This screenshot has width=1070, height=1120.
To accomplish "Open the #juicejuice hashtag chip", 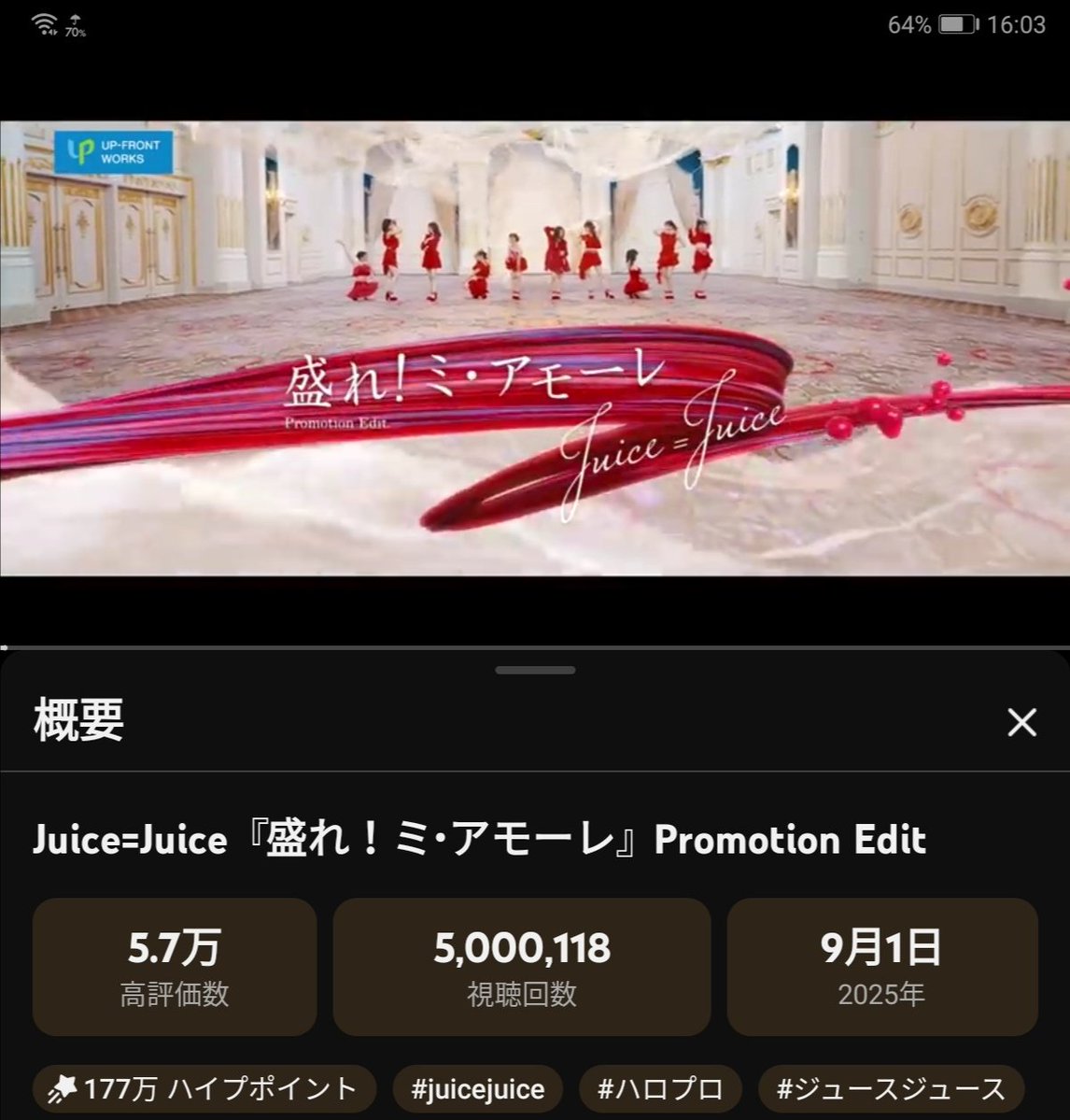I will tap(477, 1089).
